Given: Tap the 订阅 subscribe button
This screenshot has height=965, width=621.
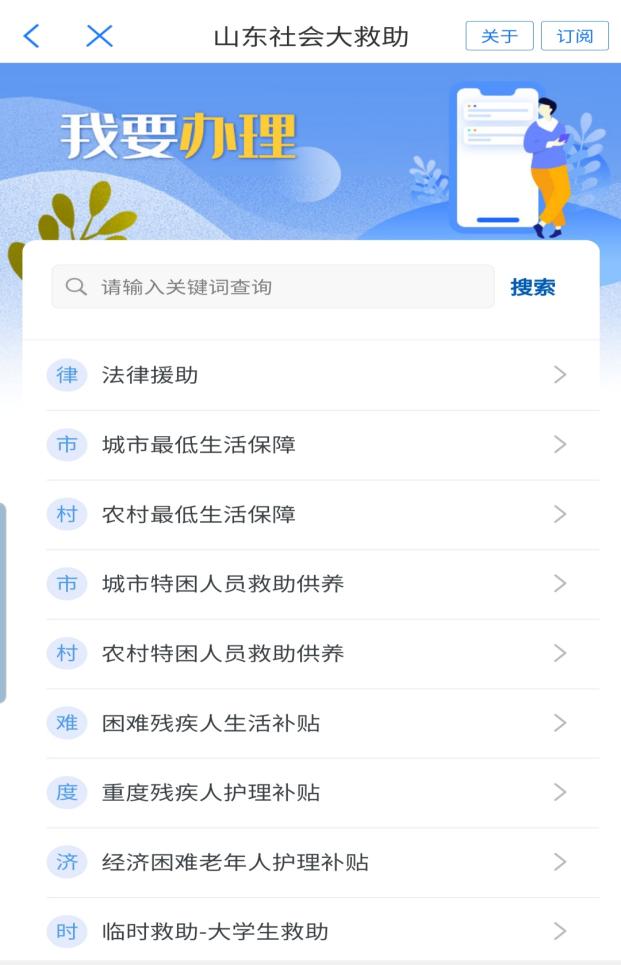Looking at the screenshot, I should pyautogui.click(x=574, y=37).
